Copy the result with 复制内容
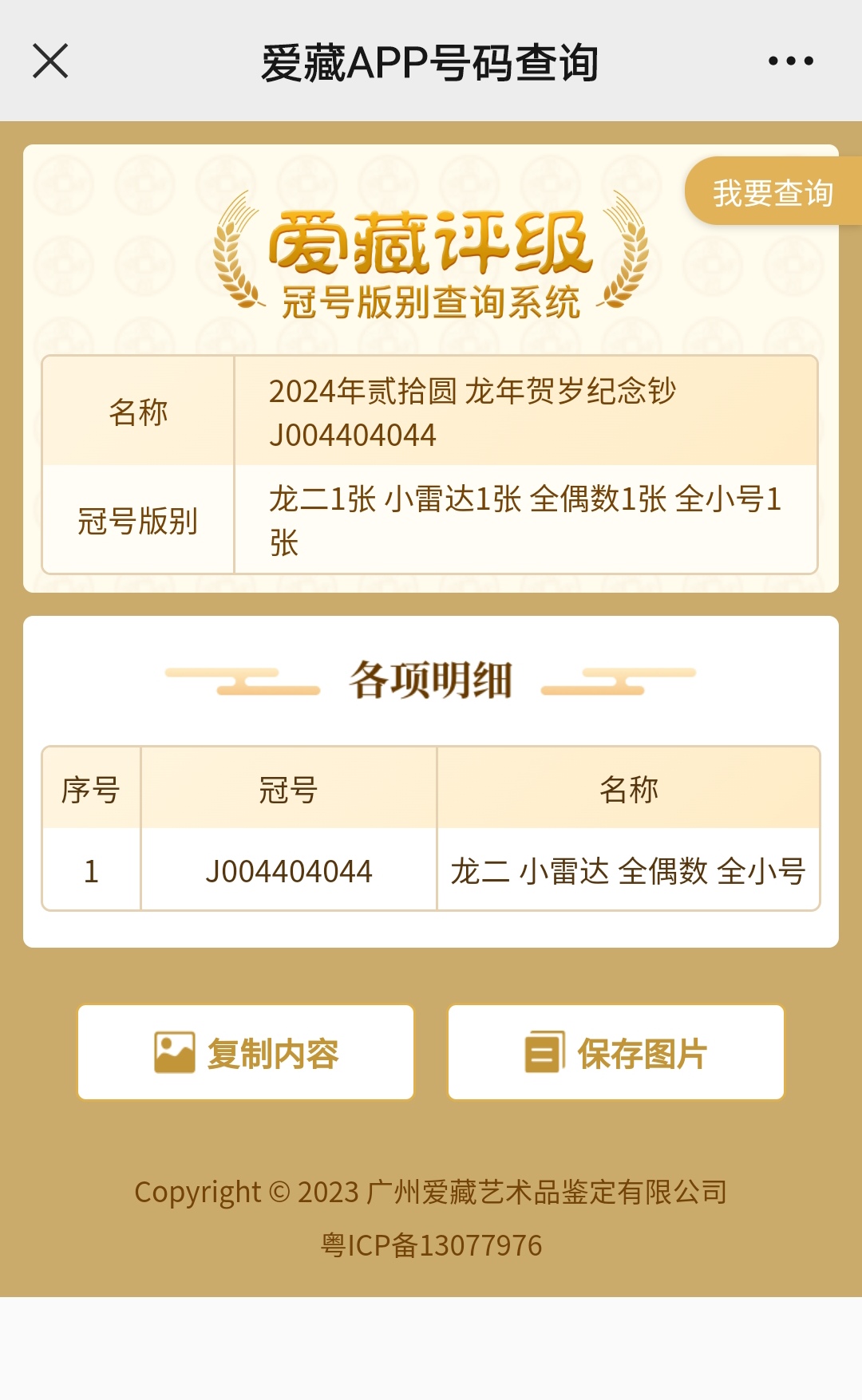The height and width of the screenshot is (1400, 862). click(246, 1052)
